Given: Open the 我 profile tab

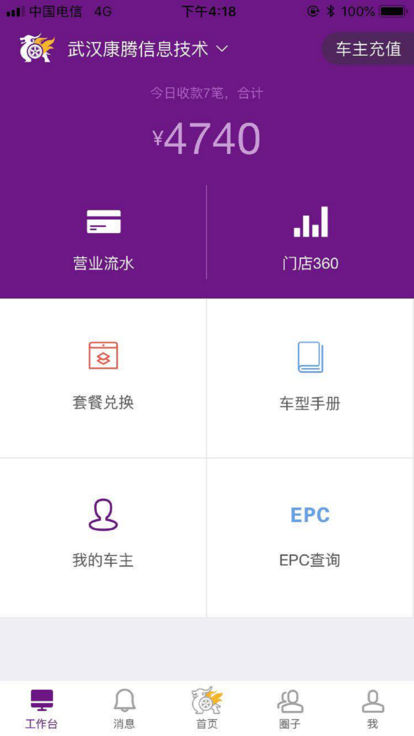Looking at the screenshot, I should 373,709.
